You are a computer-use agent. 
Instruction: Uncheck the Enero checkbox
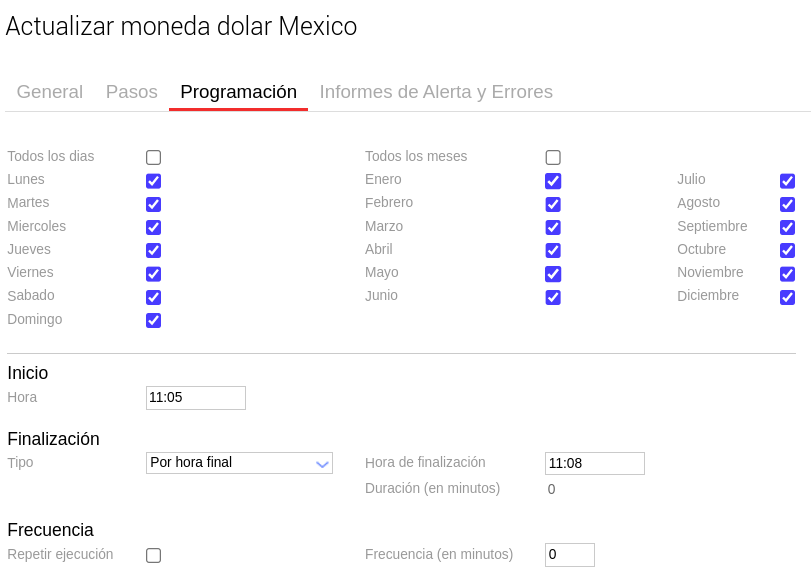point(553,181)
